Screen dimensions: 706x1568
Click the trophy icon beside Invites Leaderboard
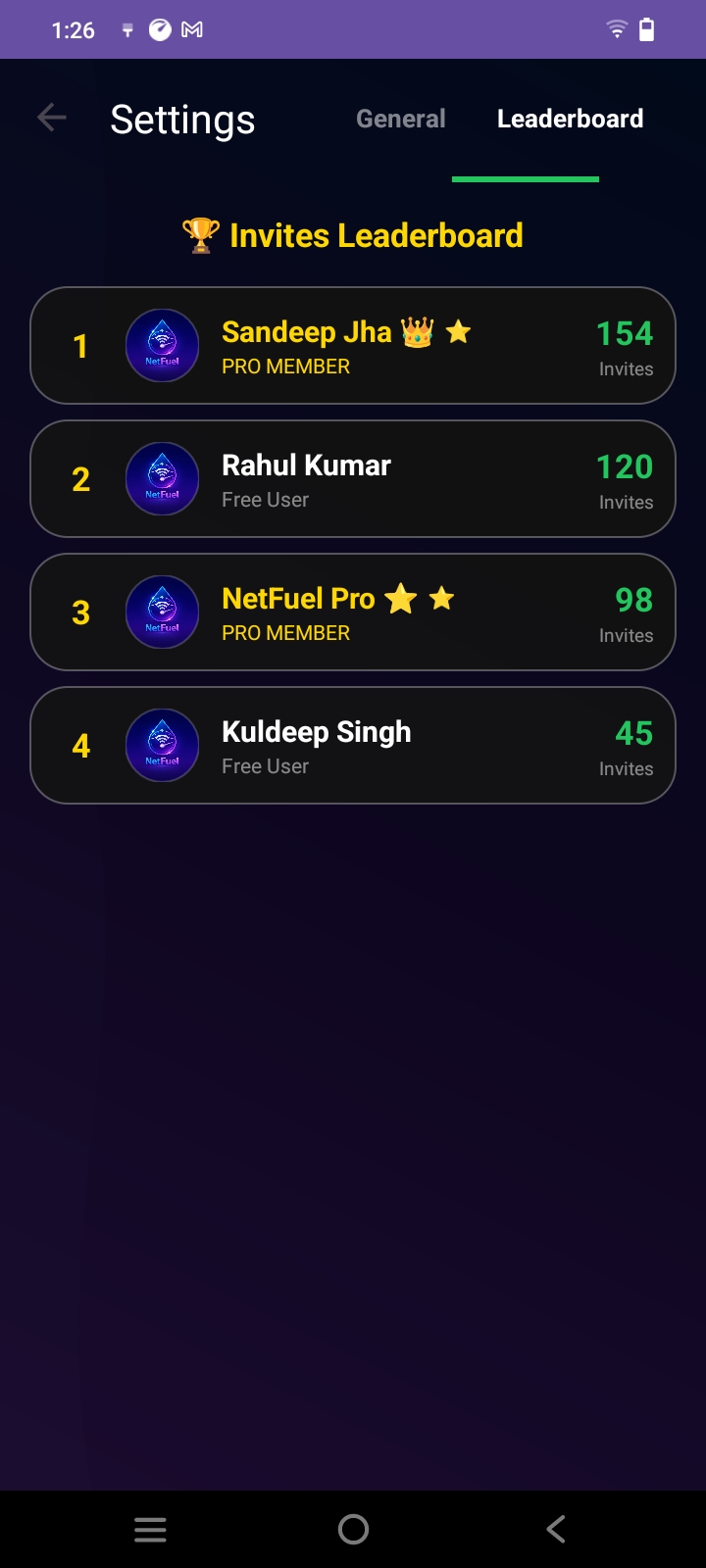199,234
